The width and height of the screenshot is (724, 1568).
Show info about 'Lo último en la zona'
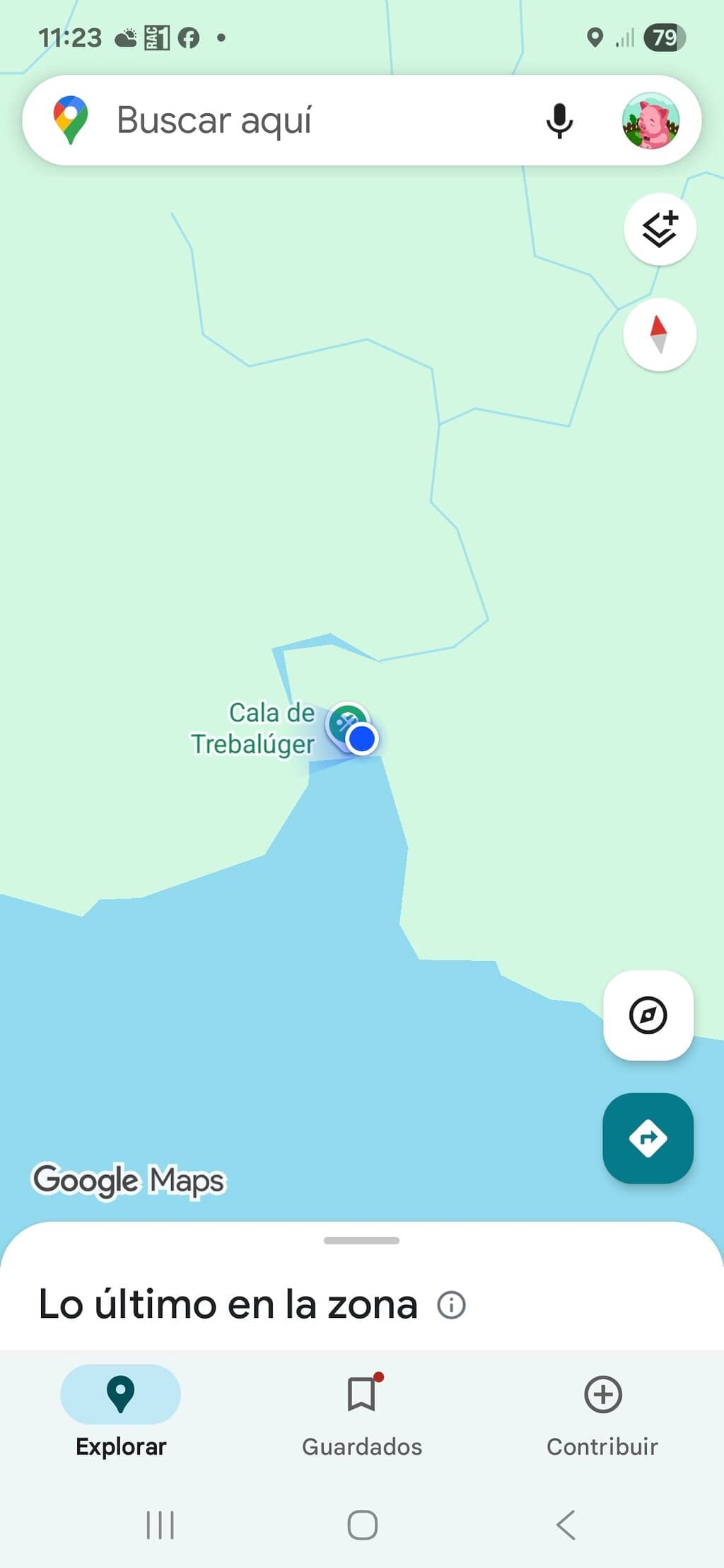click(451, 1305)
